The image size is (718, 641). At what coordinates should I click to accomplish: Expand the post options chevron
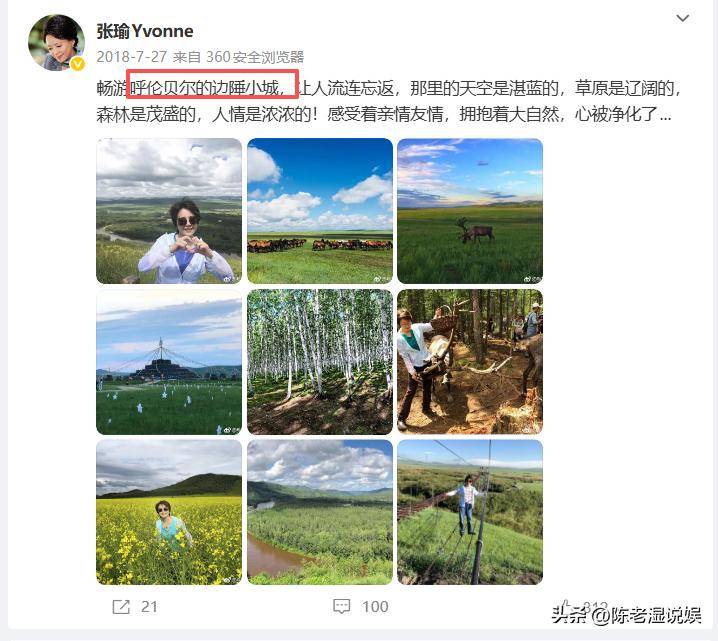pos(683,19)
